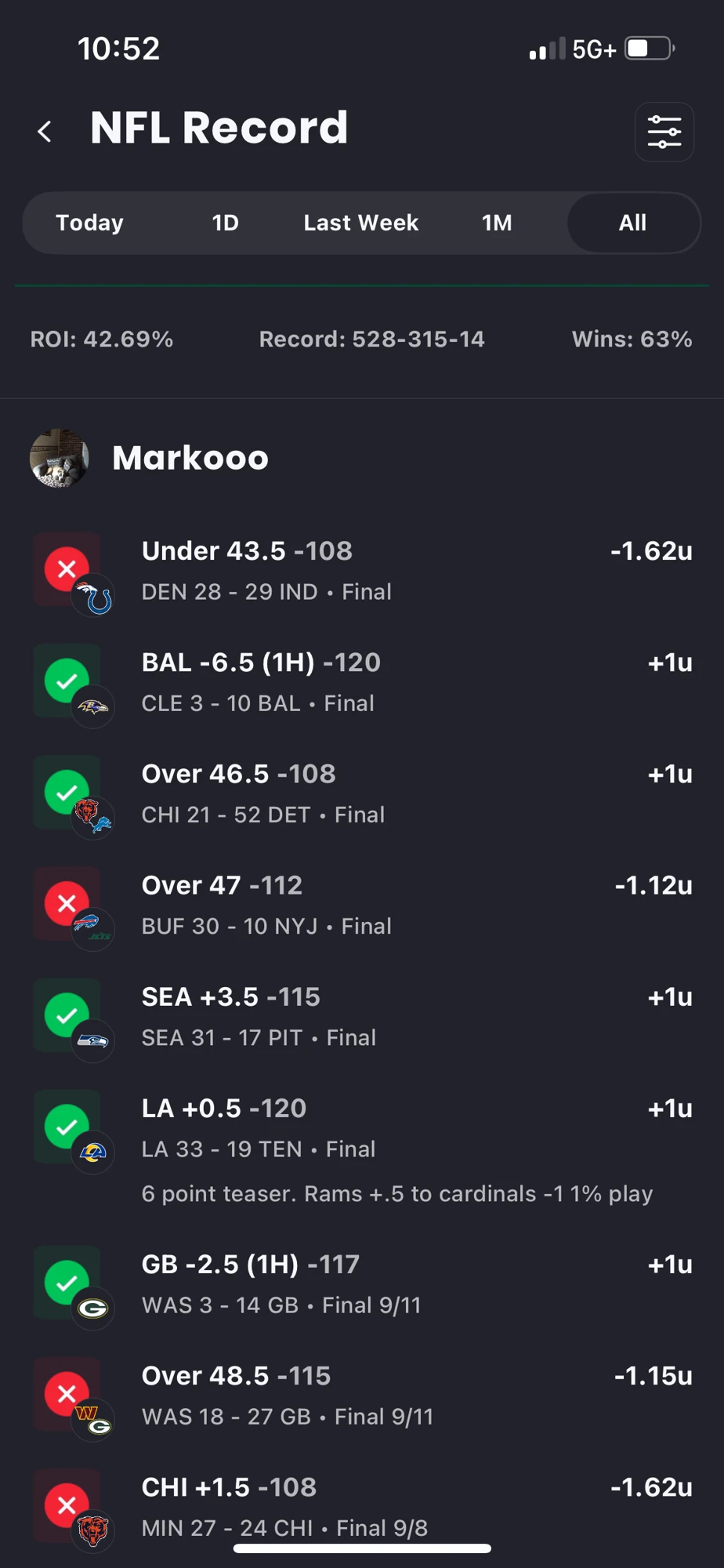Select the 1D time range

point(226,223)
